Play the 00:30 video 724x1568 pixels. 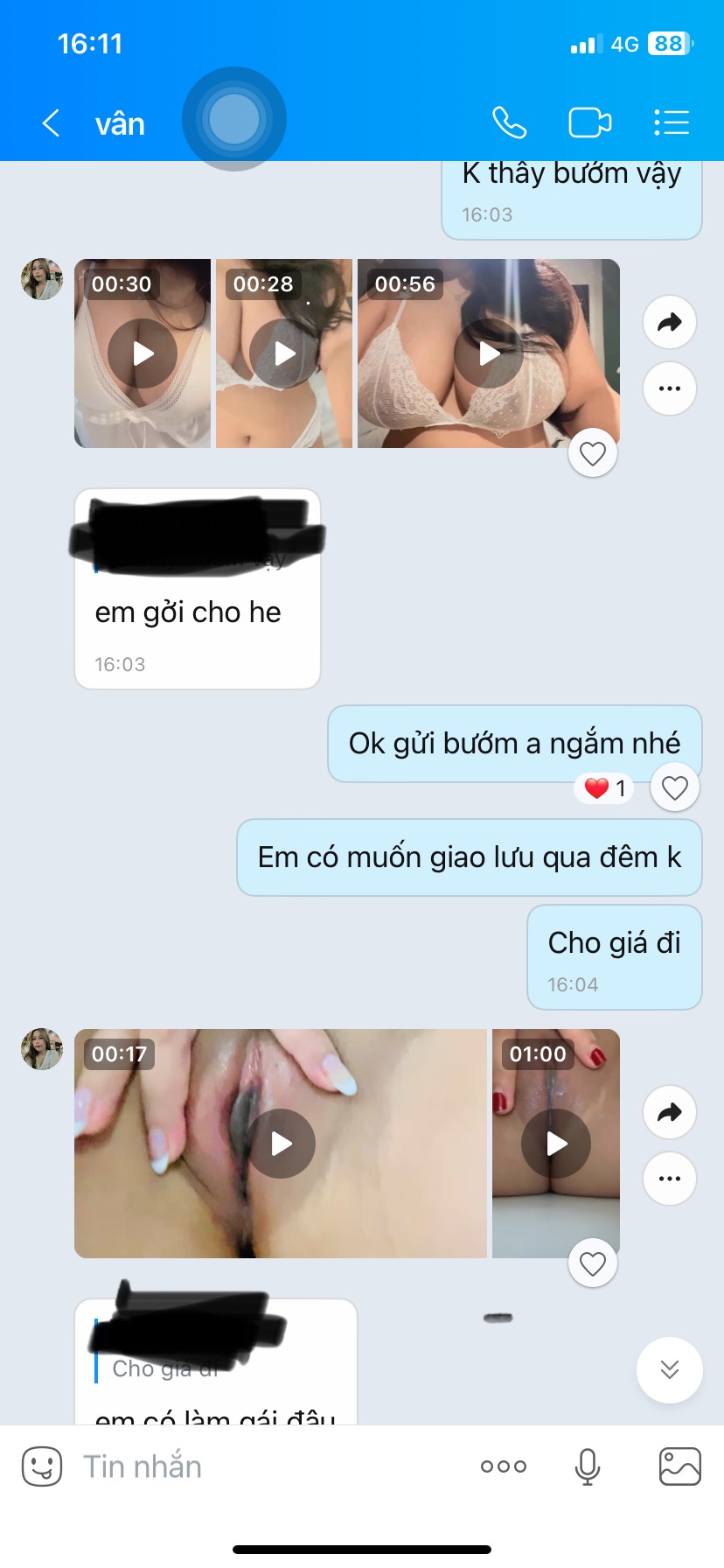[143, 353]
